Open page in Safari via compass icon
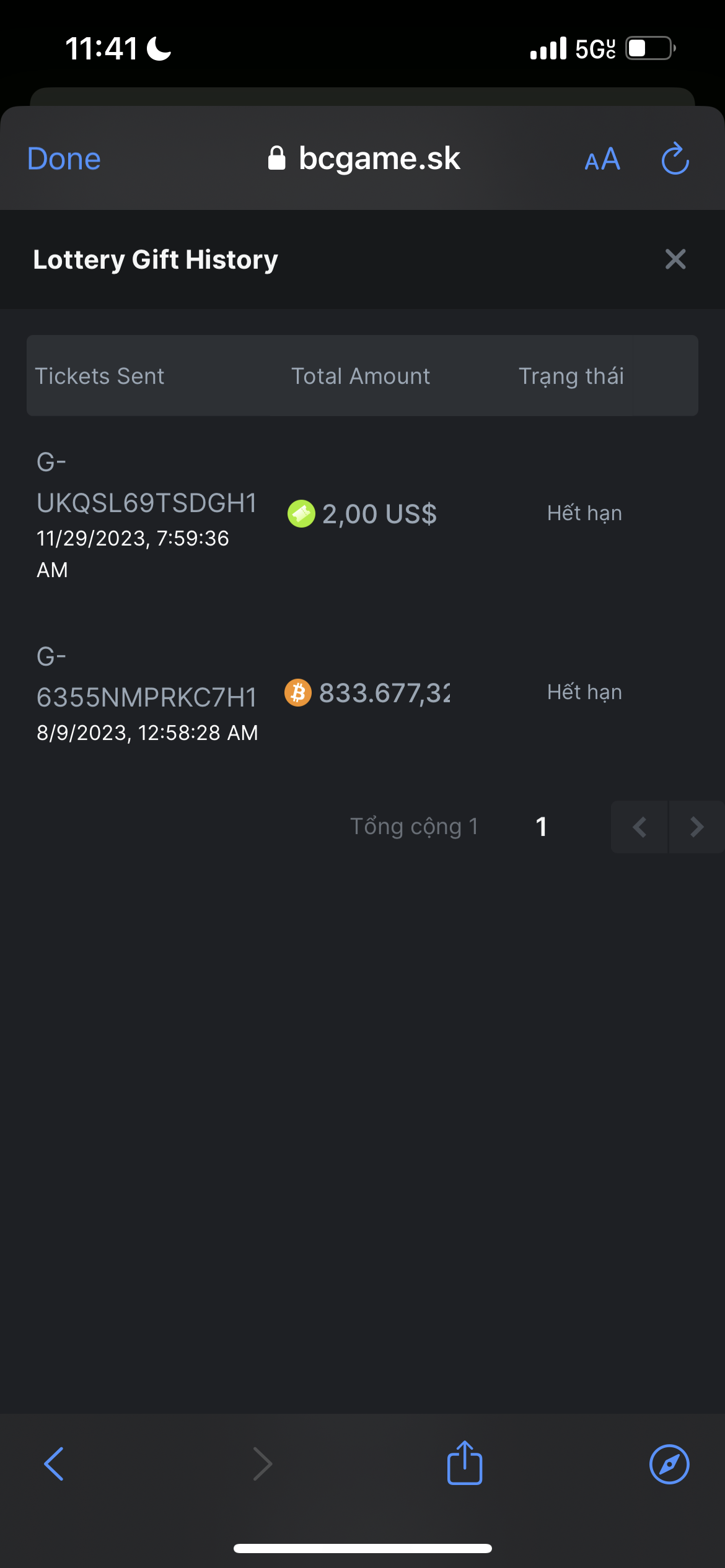The image size is (725, 1568). click(x=669, y=1464)
